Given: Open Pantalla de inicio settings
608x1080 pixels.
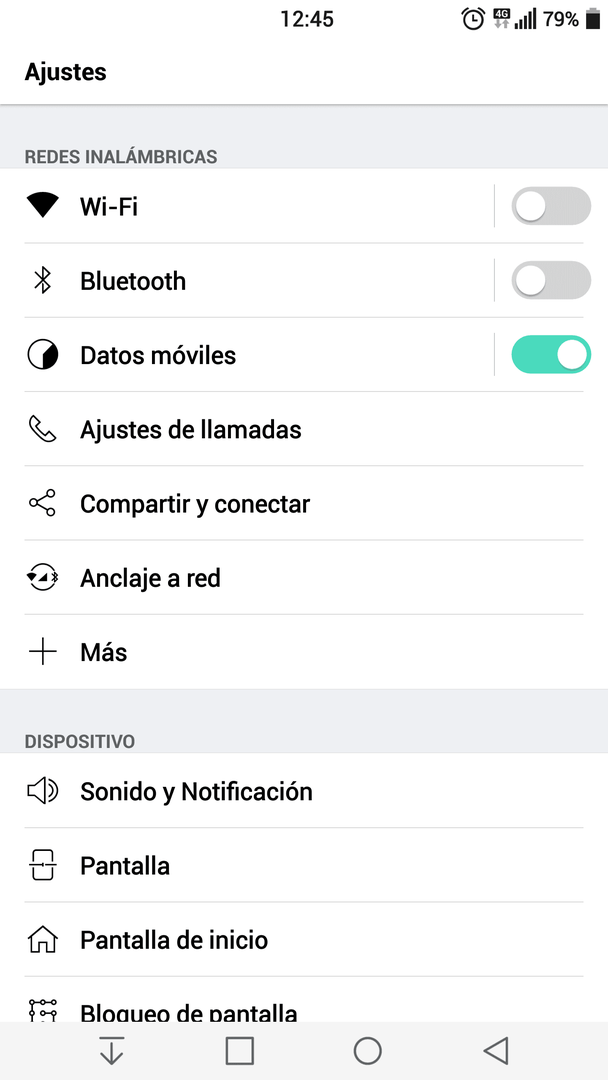Looking at the screenshot, I should click(304, 940).
